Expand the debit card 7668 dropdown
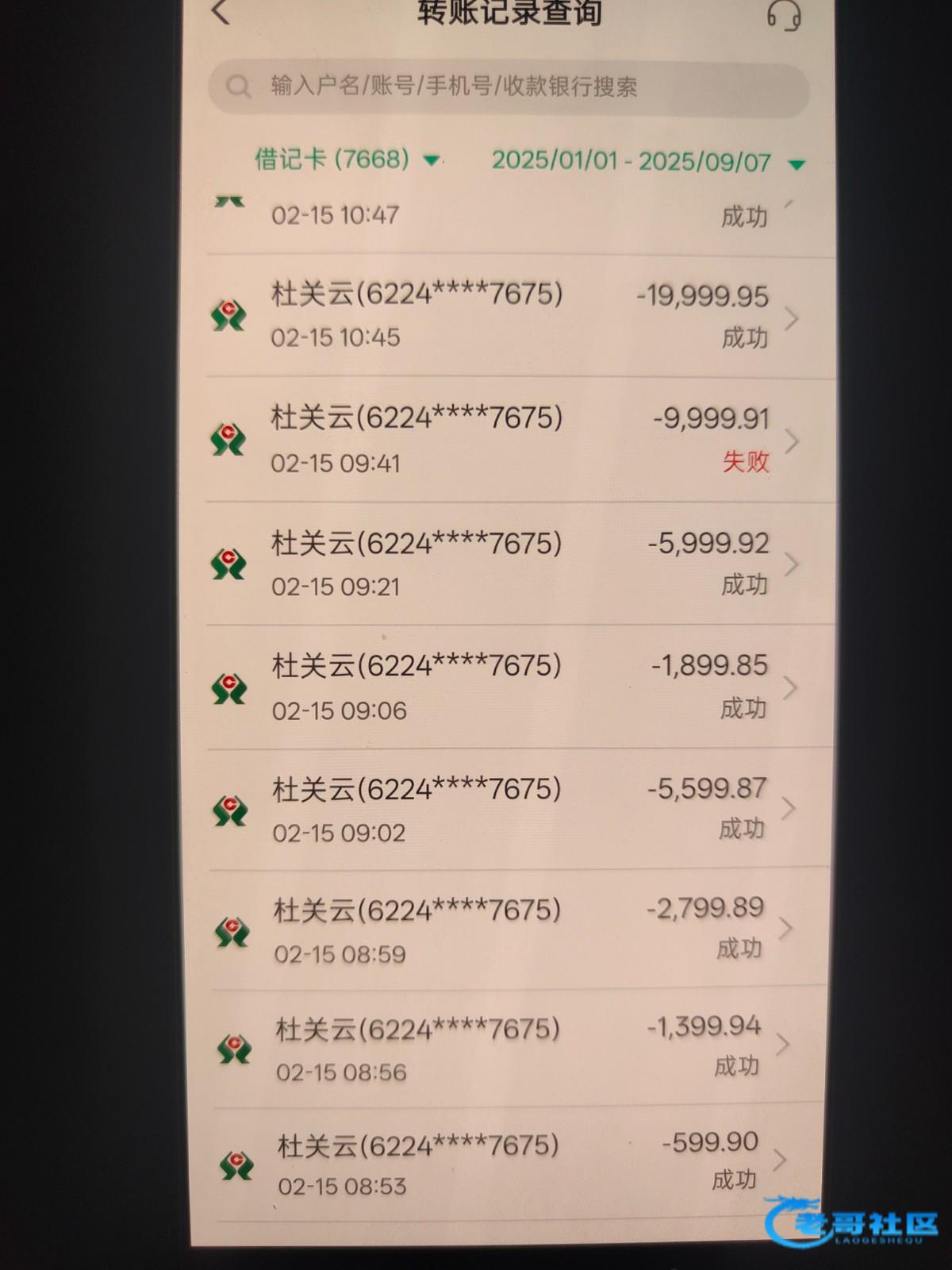This screenshot has height=1270, width=952. click(x=347, y=160)
